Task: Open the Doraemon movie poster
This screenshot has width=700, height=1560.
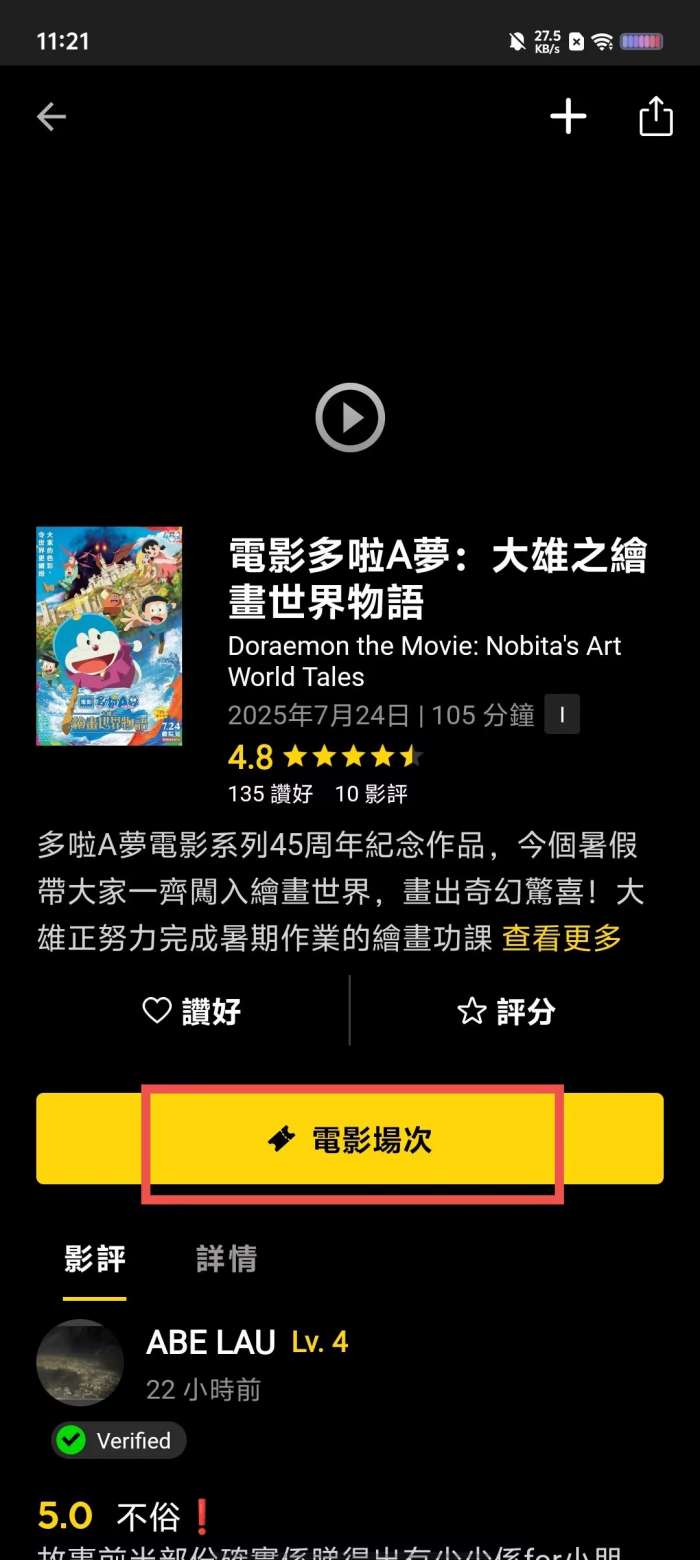Action: click(109, 636)
